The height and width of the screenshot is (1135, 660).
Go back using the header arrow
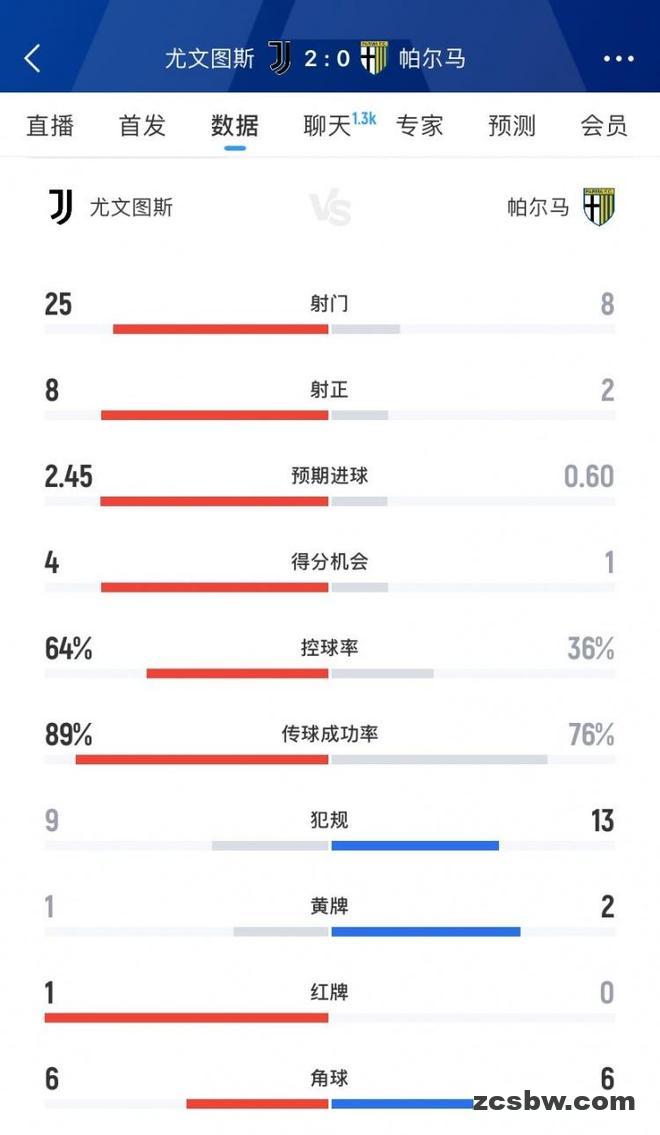coord(33,58)
